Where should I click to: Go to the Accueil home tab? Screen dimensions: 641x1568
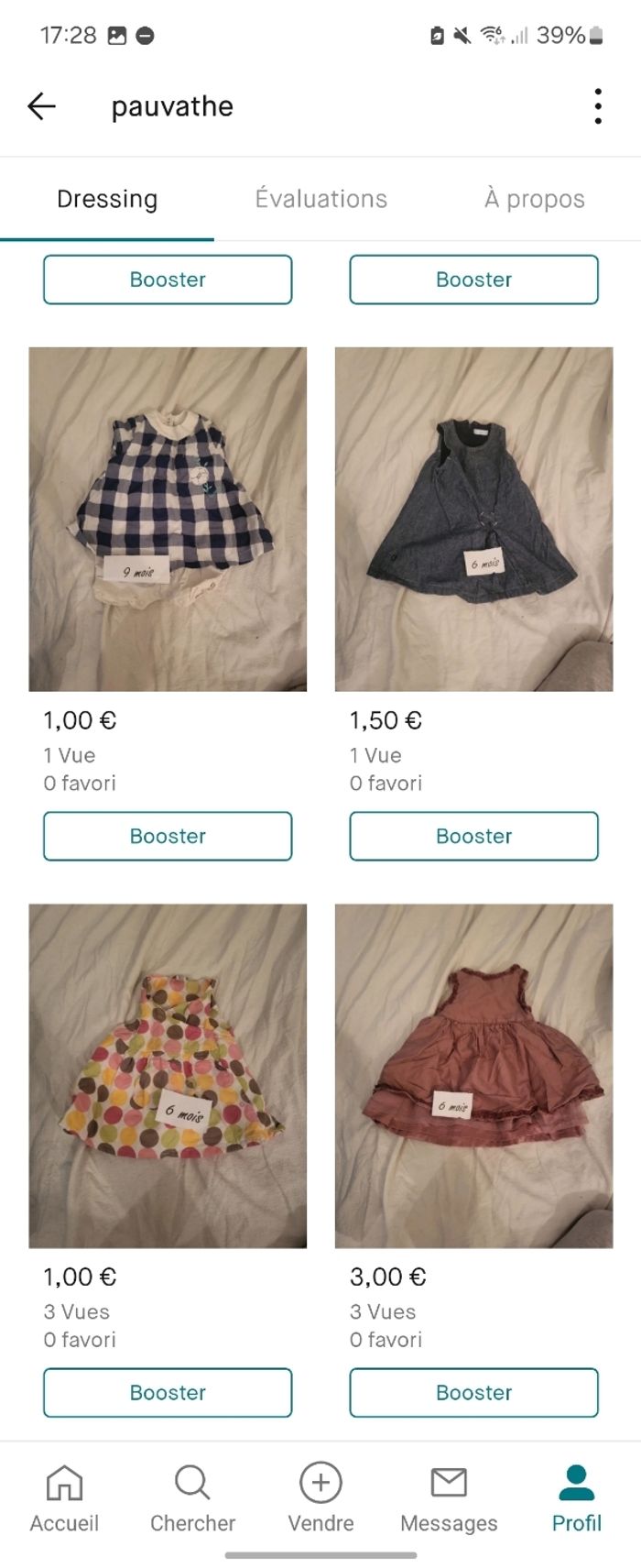[x=64, y=1498]
